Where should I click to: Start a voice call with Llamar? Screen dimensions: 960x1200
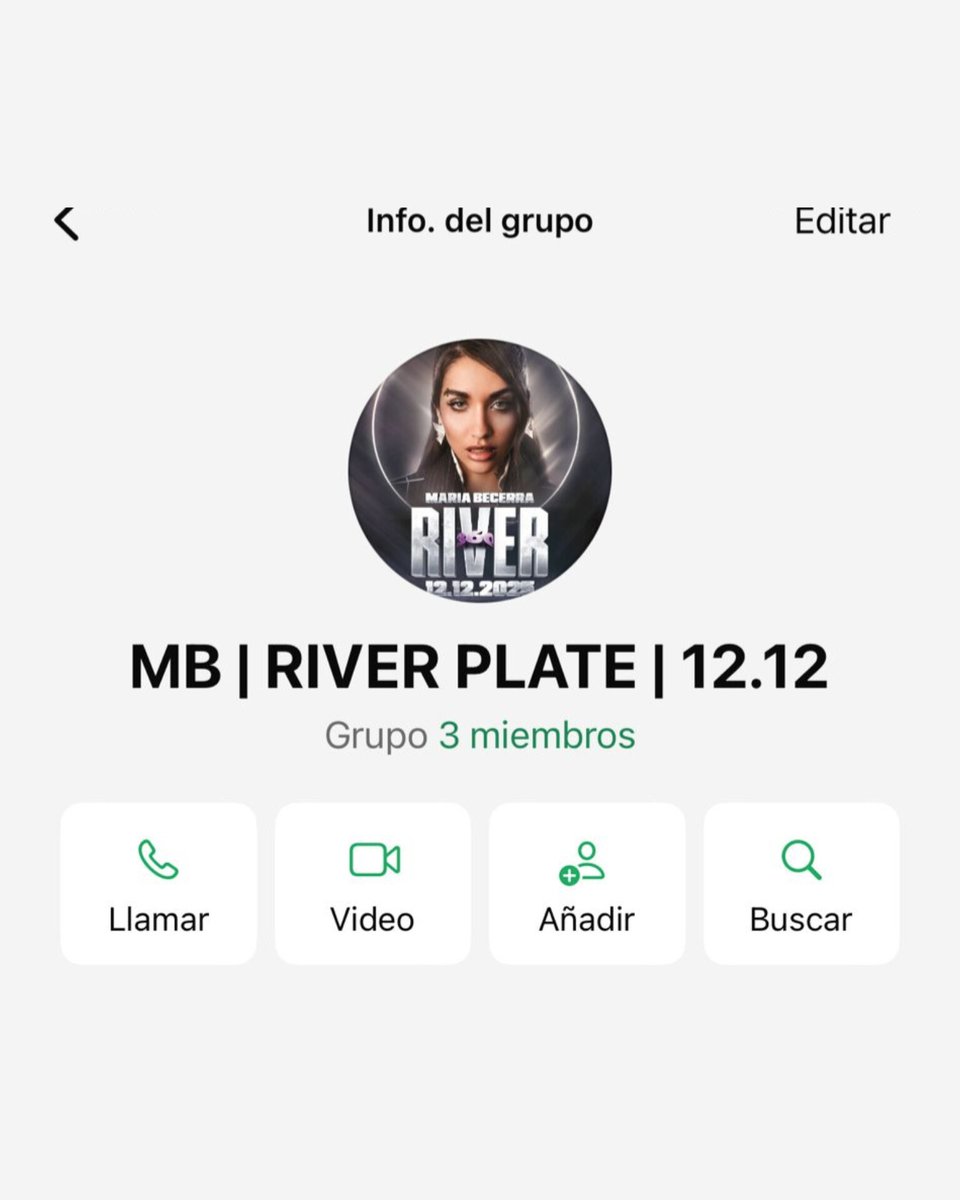[158, 883]
